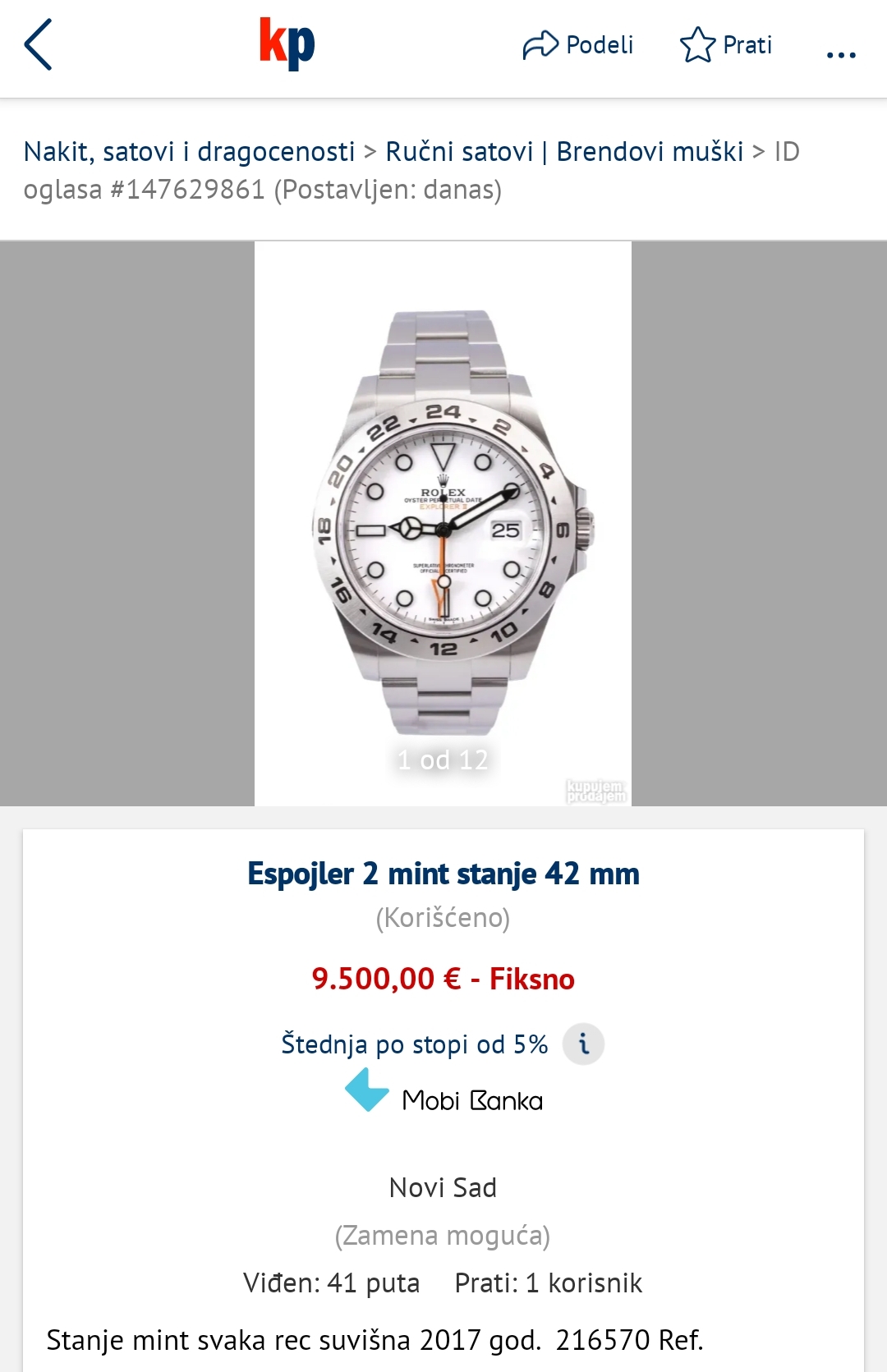Follow this ad with Prati
Image resolution: width=887 pixels, height=1372 pixels.
(726, 45)
